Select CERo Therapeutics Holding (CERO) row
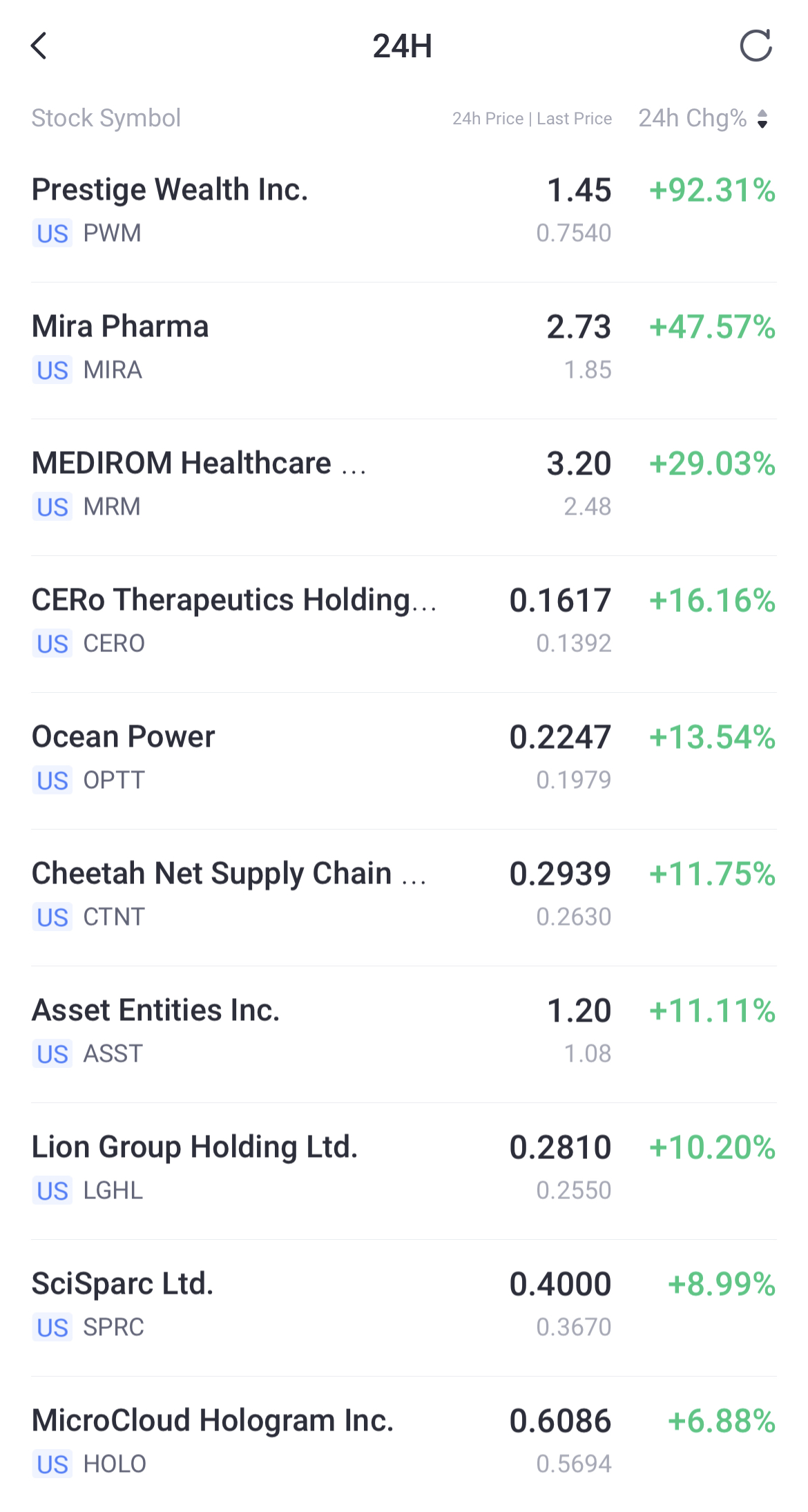This screenshot has height=1512, width=808. (x=403, y=620)
